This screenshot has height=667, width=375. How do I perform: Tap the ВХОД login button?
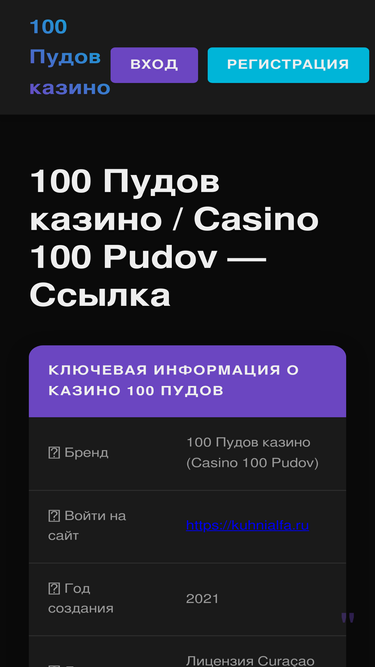point(154,65)
